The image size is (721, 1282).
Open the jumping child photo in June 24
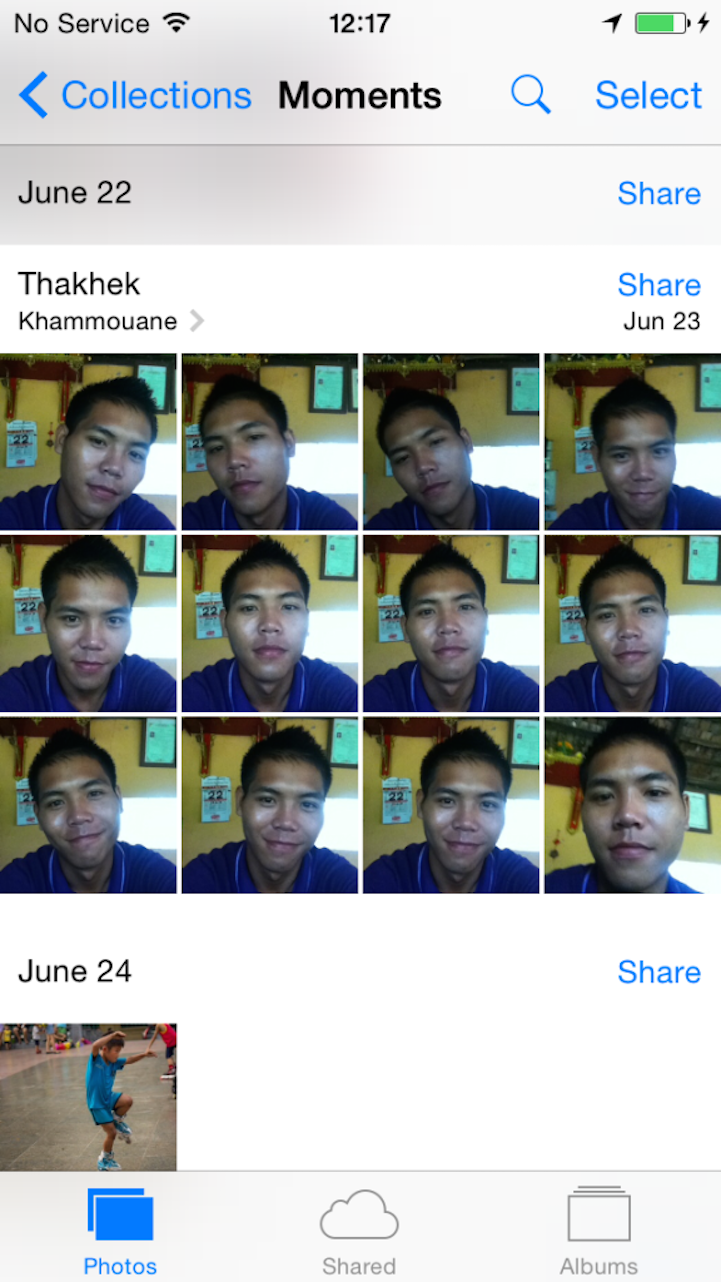tap(88, 1096)
